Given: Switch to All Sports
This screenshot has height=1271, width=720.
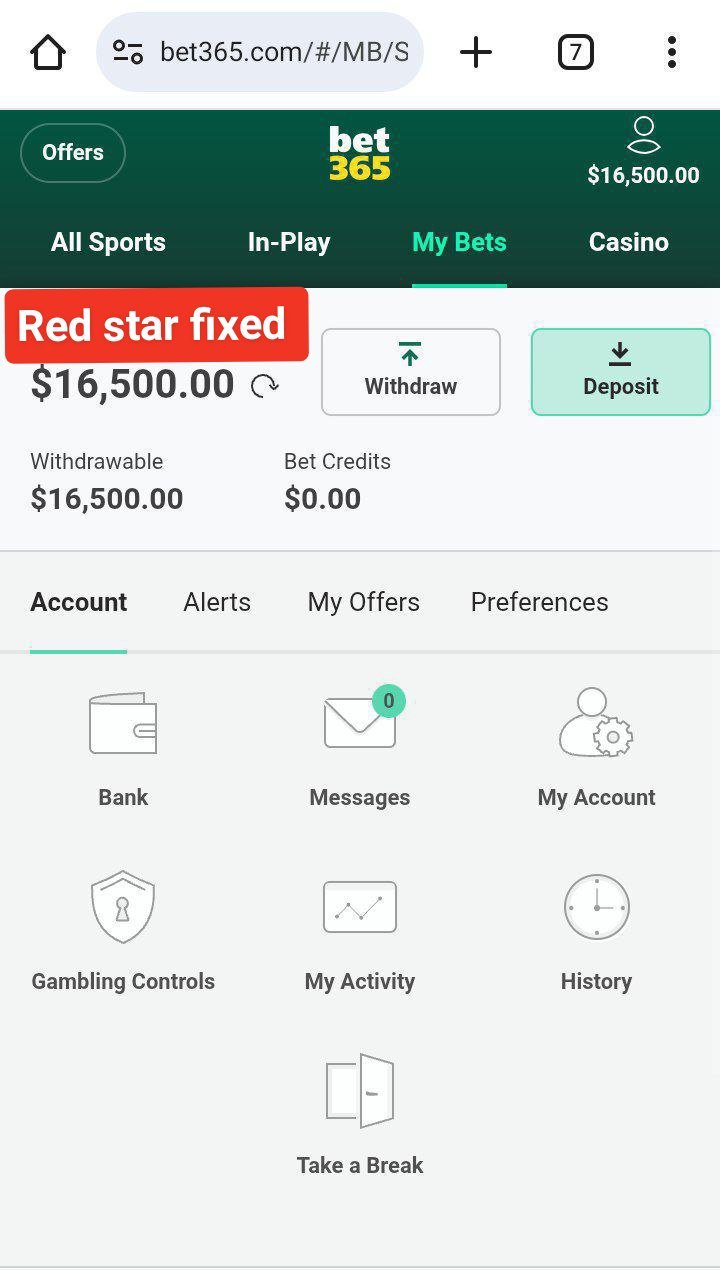Looking at the screenshot, I should (x=108, y=242).
